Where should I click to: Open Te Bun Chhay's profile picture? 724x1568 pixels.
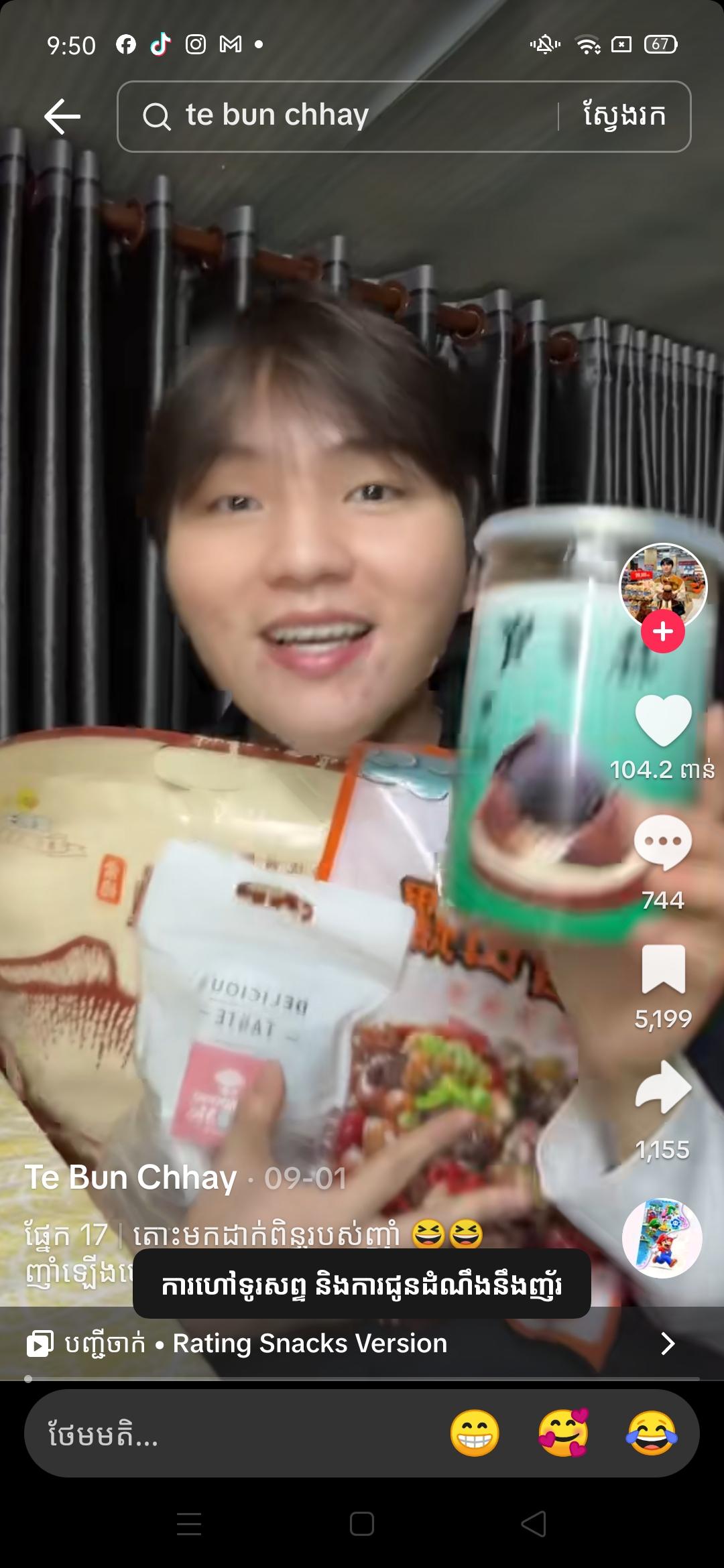662,584
